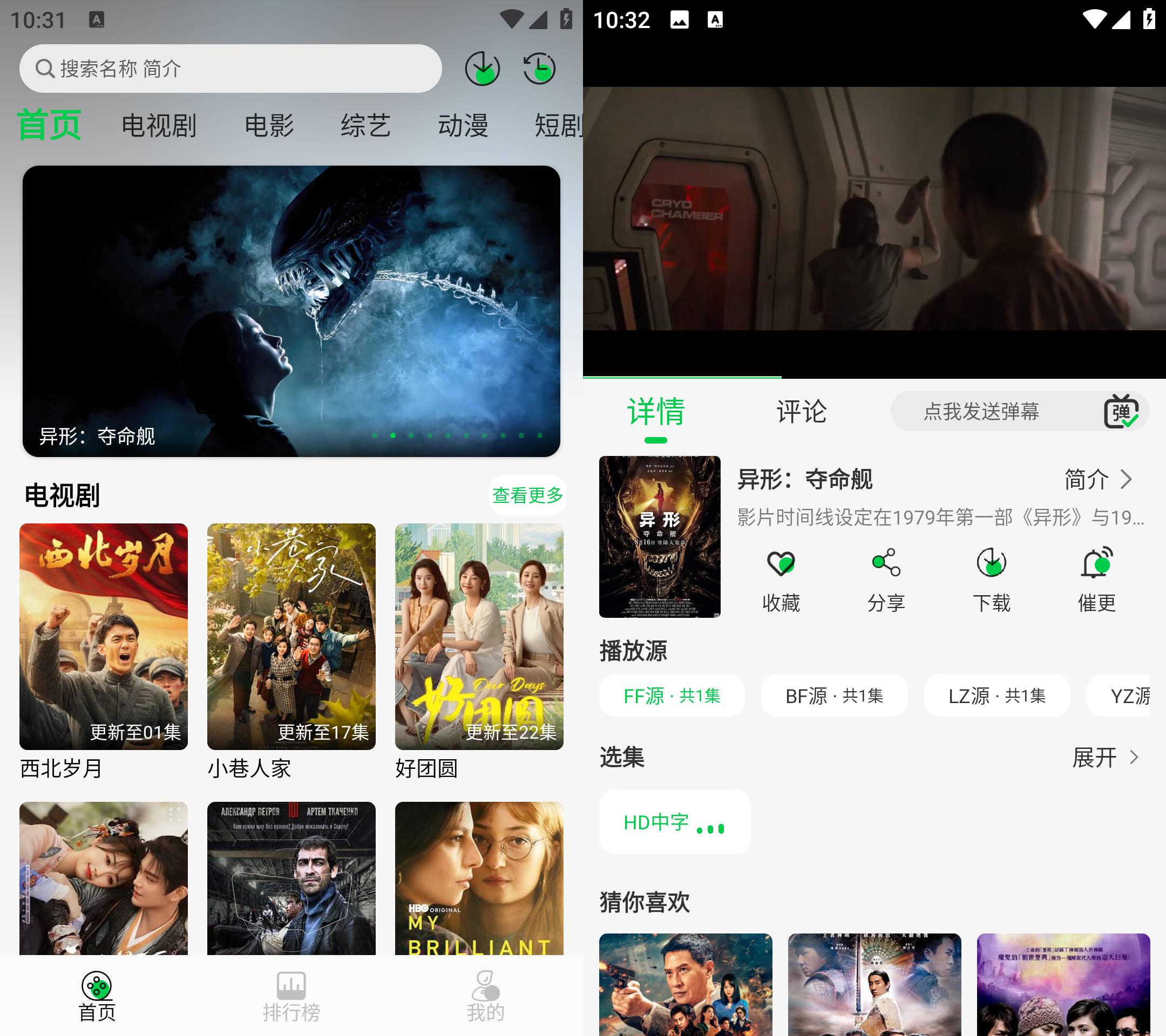Open the 简介 movie synopsis
Viewport: 1166px width, 1036px height.
[1097, 480]
